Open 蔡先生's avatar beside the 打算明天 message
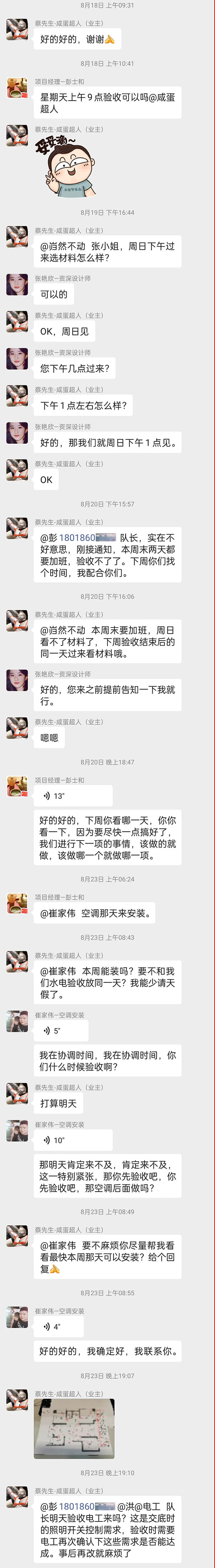This screenshot has height=1568, width=215. point(17,1094)
